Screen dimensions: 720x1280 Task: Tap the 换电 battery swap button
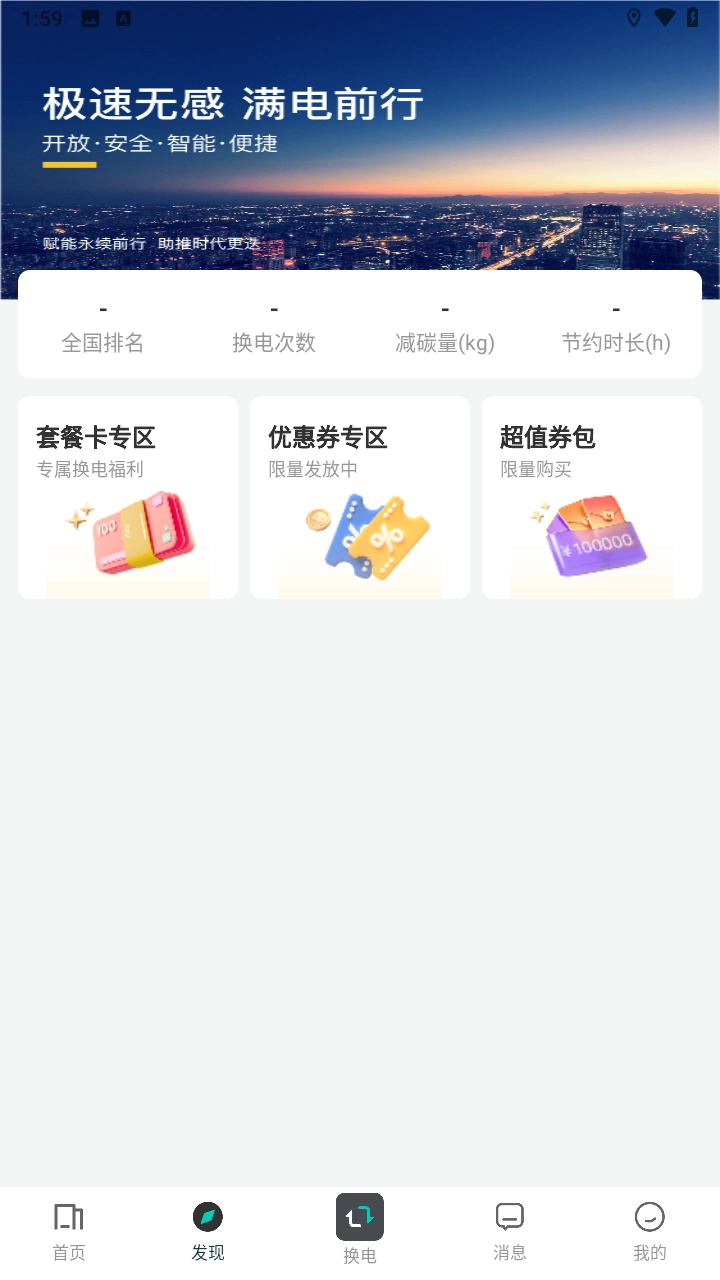(360, 1230)
